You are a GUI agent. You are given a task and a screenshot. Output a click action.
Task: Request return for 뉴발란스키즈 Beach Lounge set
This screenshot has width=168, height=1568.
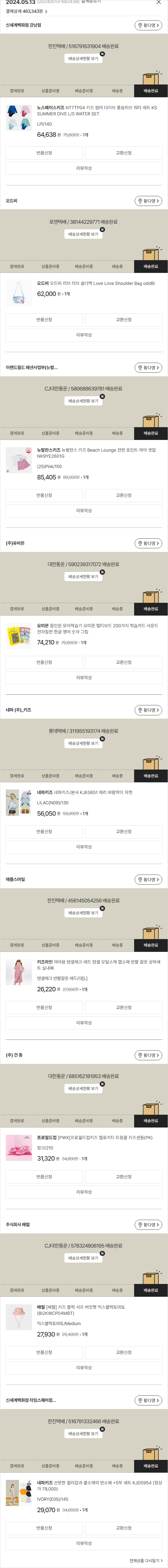point(44,496)
